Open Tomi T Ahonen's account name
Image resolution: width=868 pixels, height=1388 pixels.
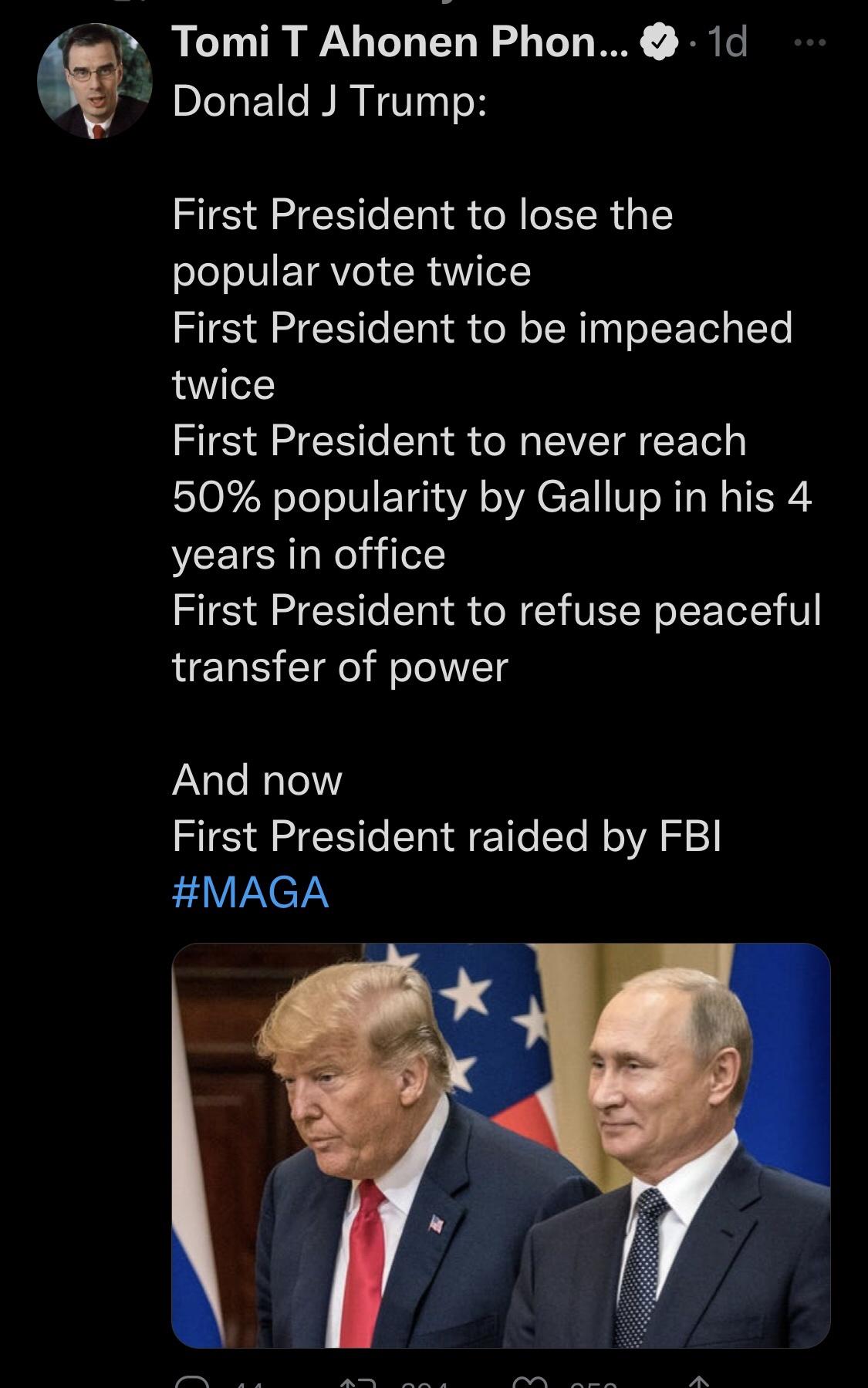click(400, 42)
